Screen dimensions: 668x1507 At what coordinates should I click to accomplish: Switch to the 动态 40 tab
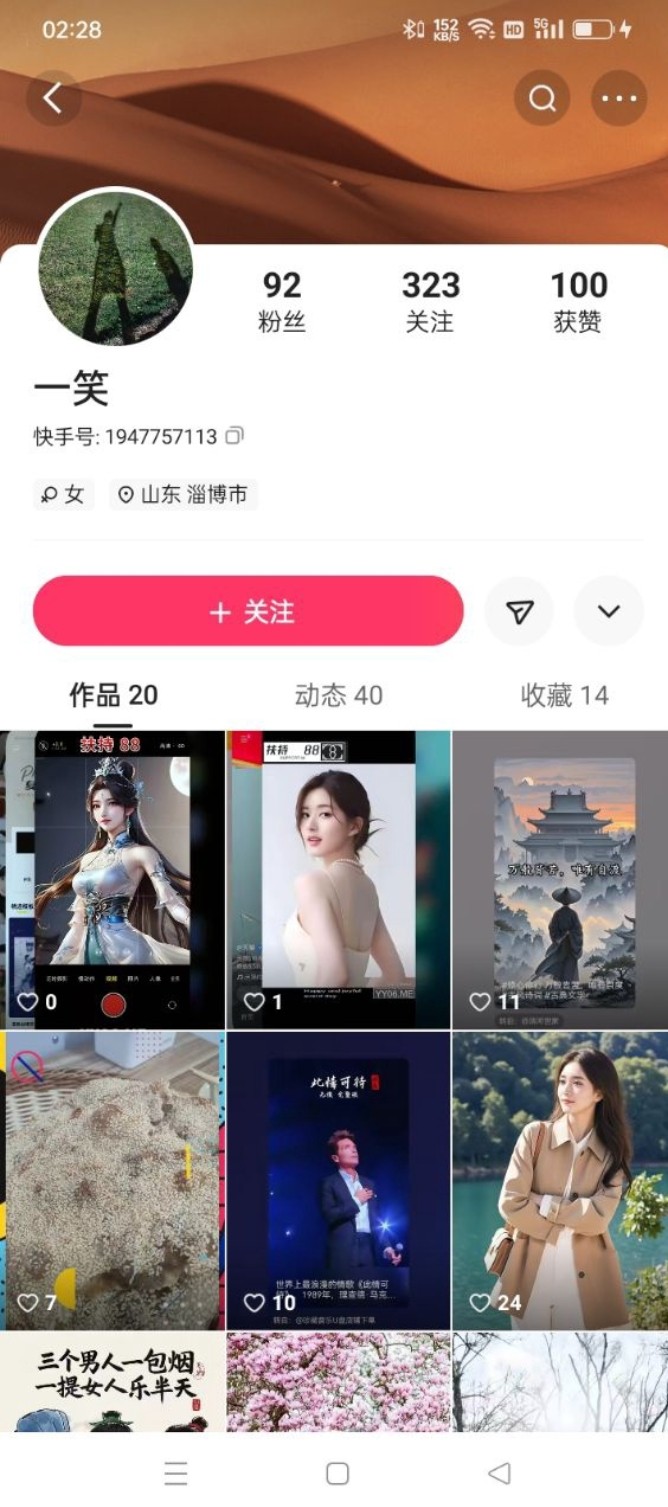[x=338, y=695]
